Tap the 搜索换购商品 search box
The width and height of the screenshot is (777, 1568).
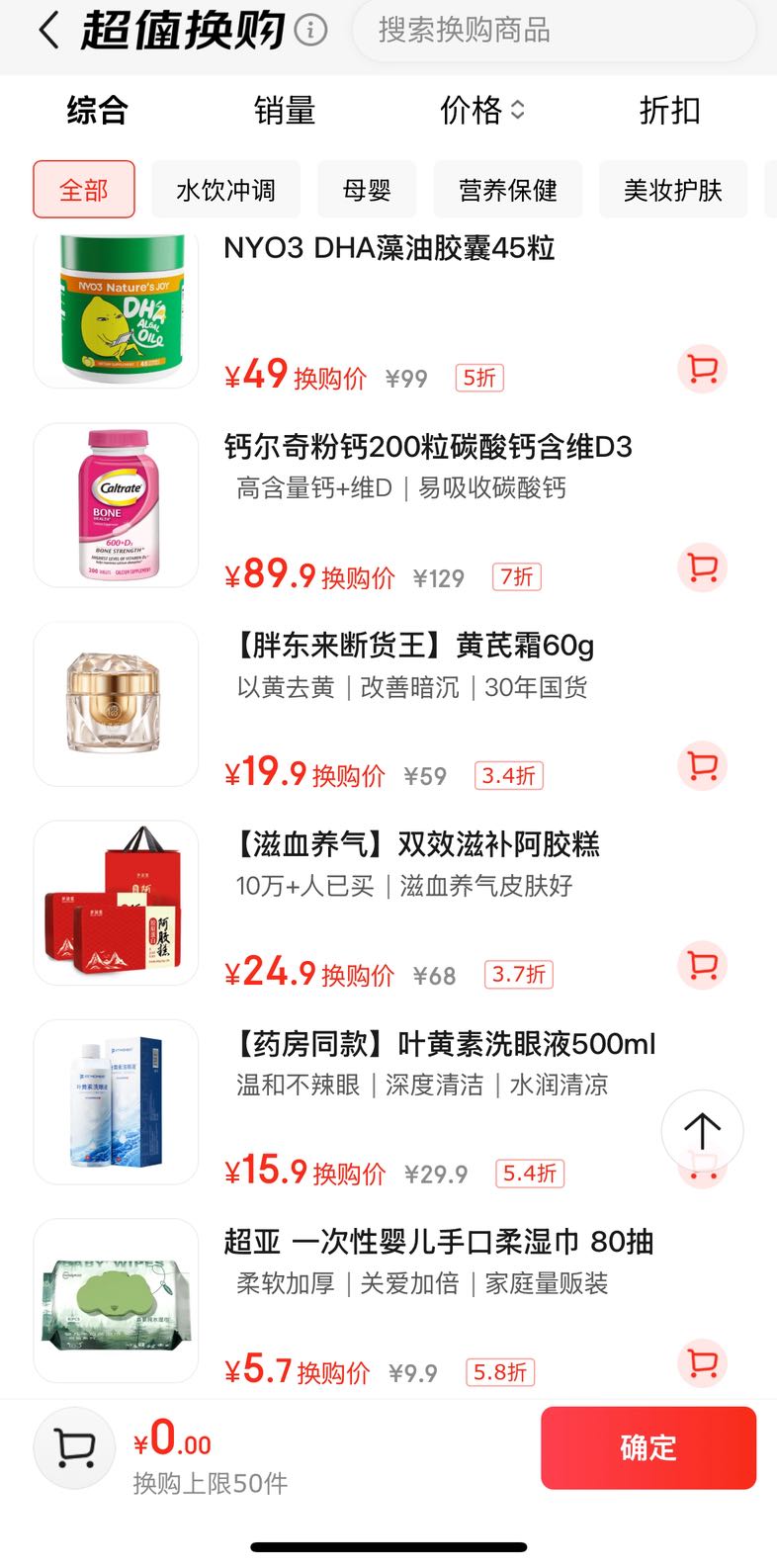coord(554,31)
